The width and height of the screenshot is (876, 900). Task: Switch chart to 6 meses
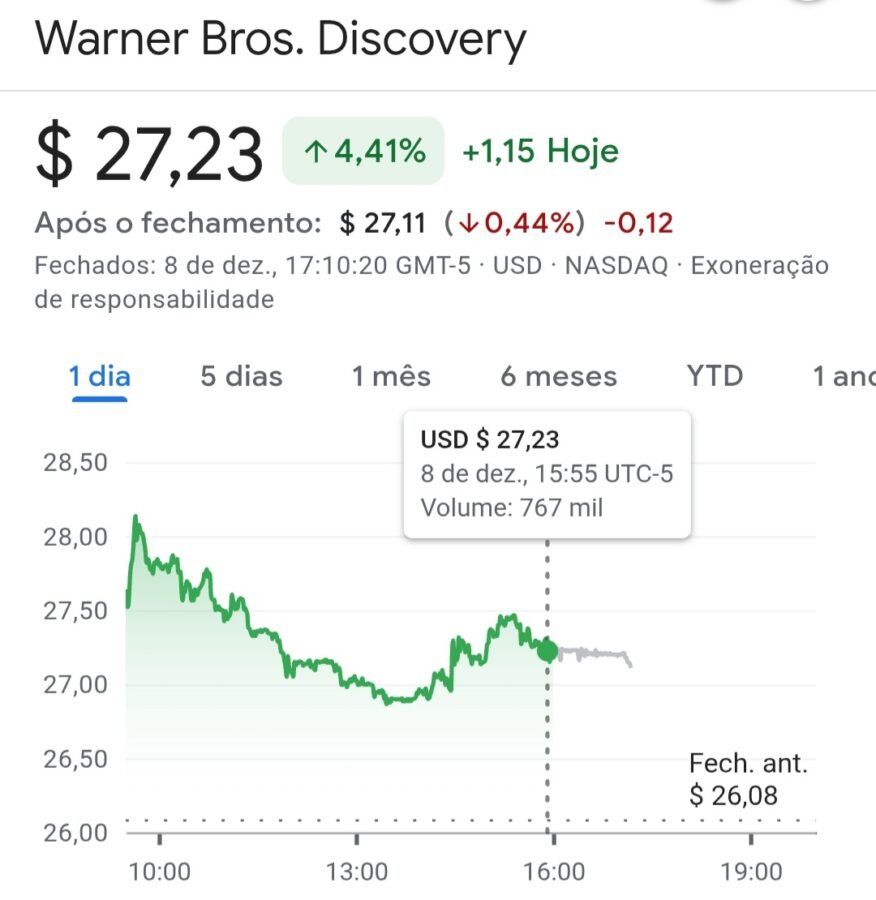tap(559, 377)
